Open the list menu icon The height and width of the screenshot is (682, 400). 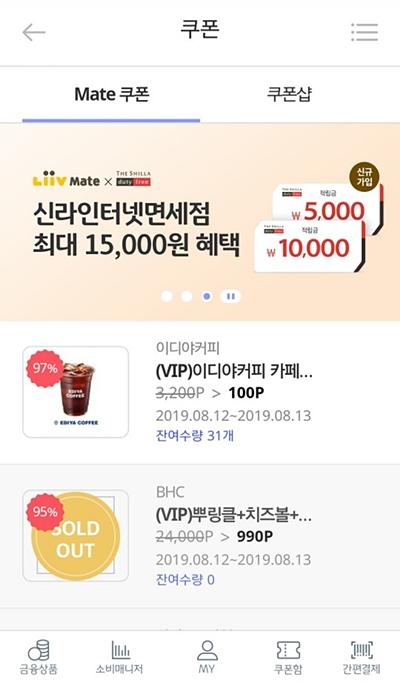click(364, 32)
